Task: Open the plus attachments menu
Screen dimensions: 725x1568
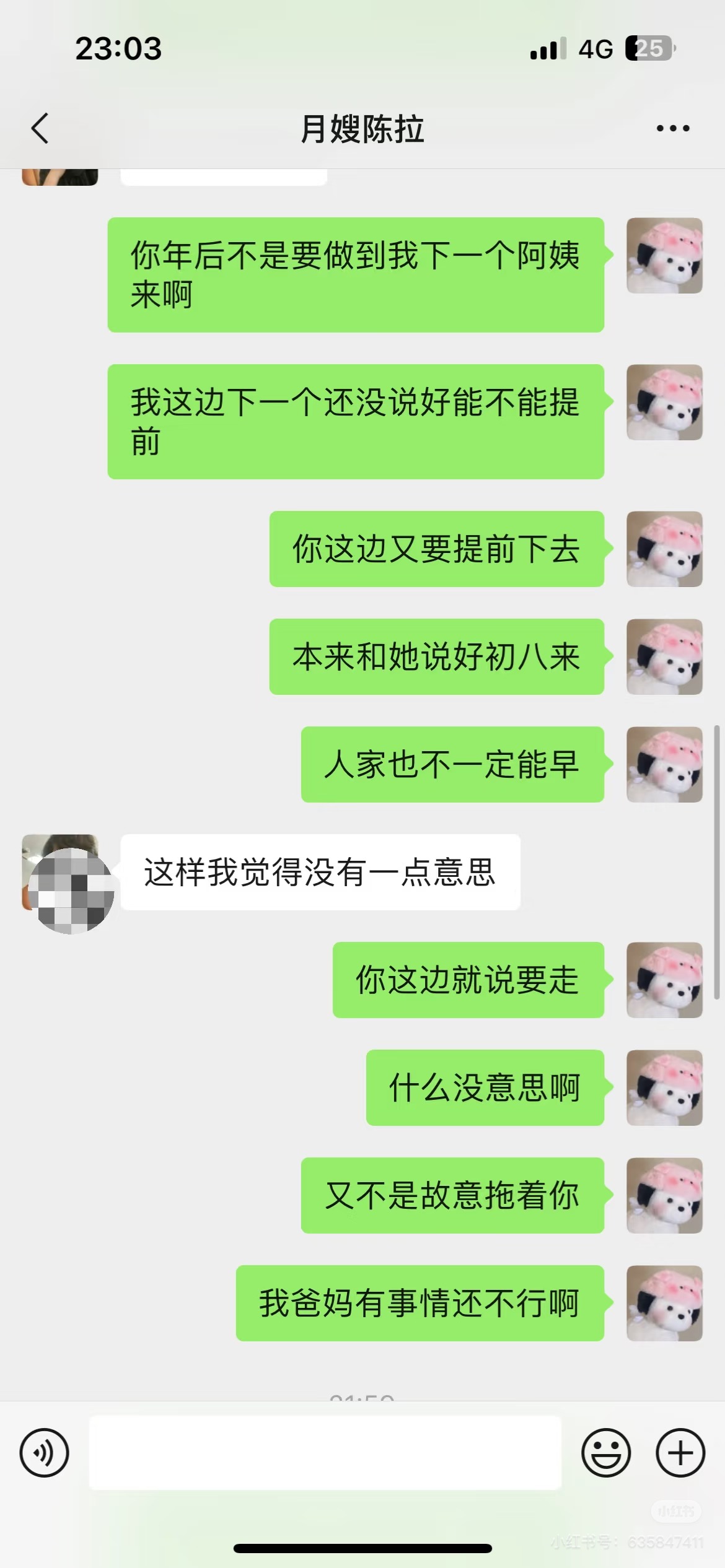Action: tap(680, 1453)
